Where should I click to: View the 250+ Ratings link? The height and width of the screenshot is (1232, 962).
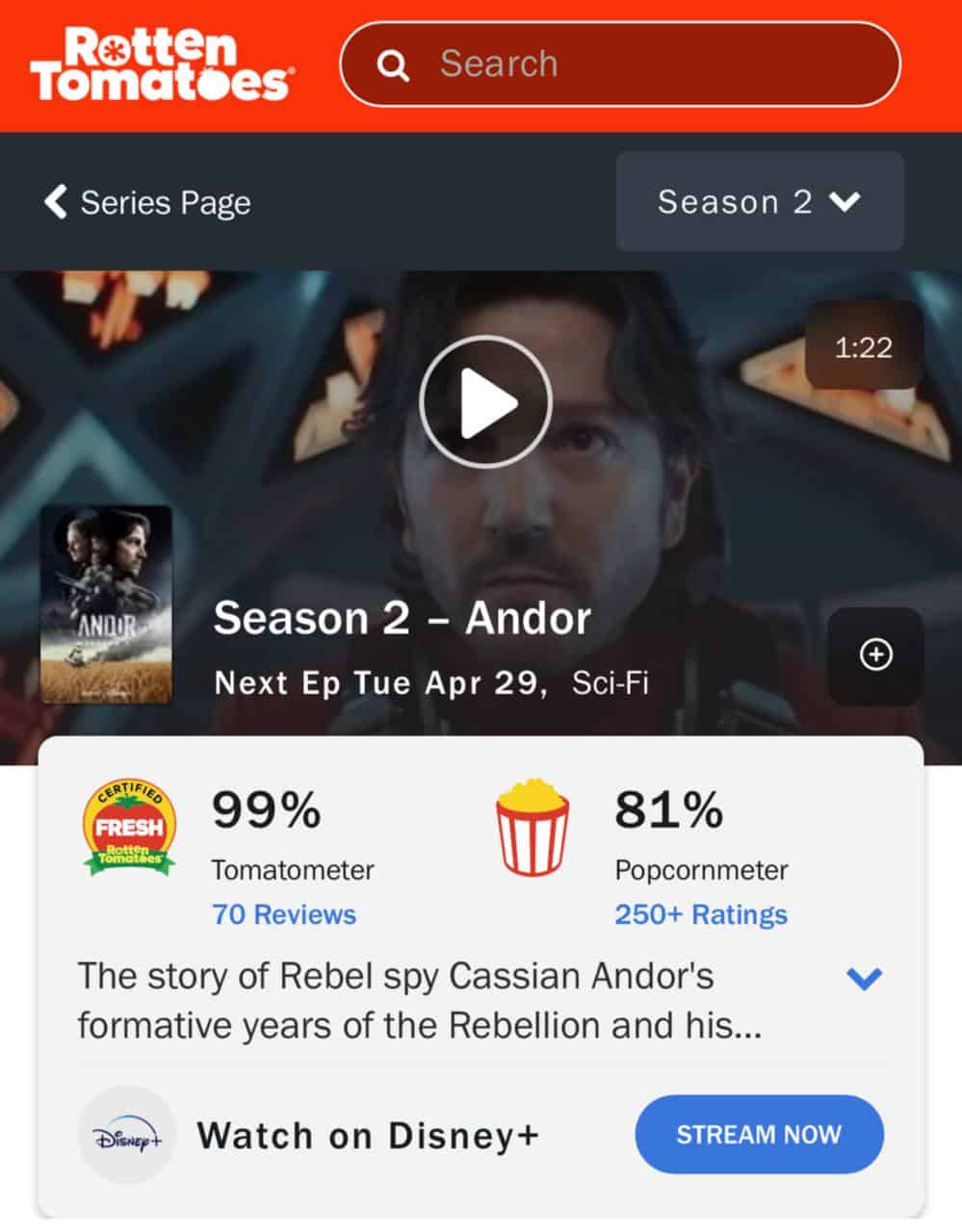coord(701,914)
